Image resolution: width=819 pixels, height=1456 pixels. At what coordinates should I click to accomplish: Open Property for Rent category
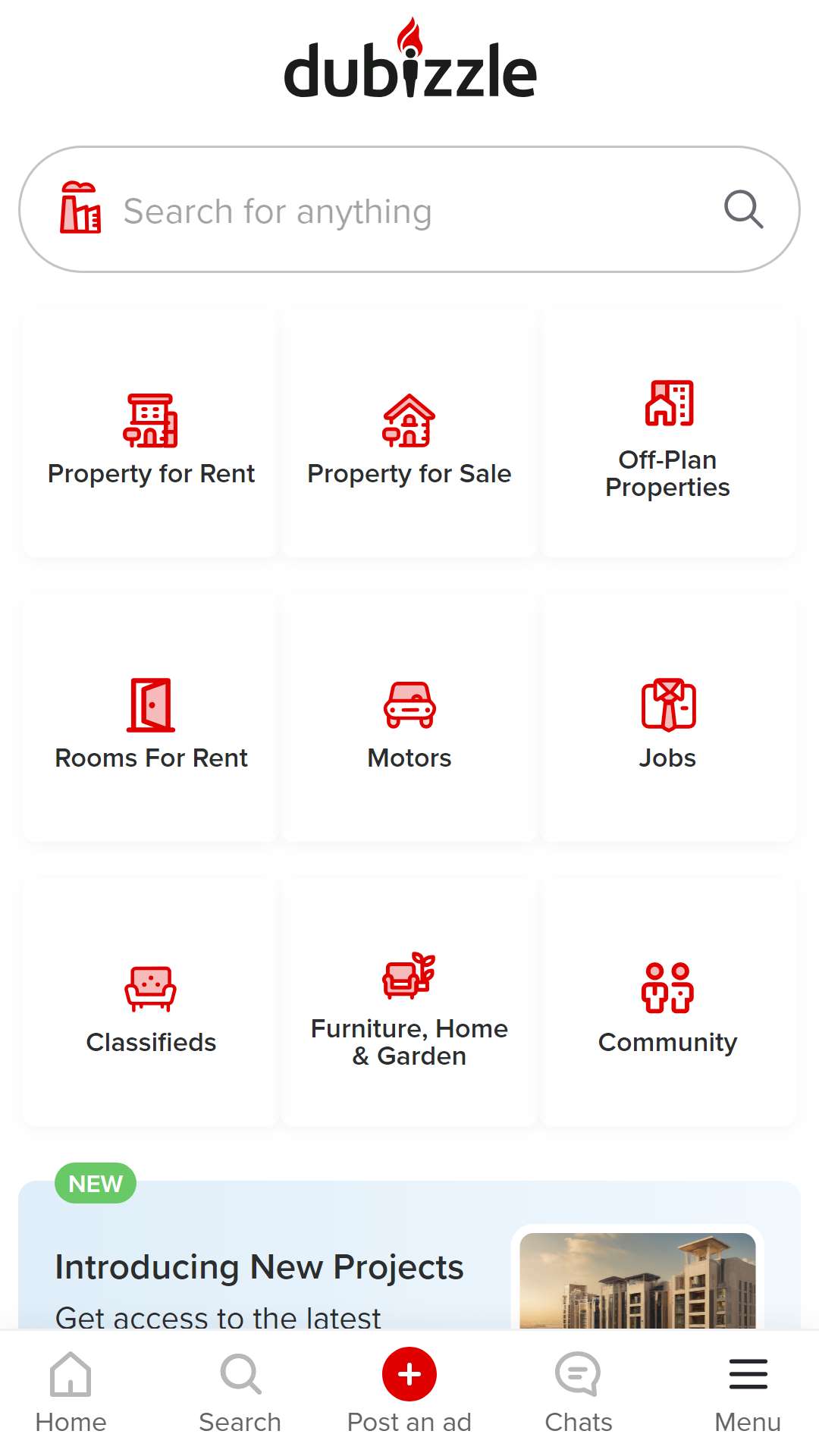[151, 434]
